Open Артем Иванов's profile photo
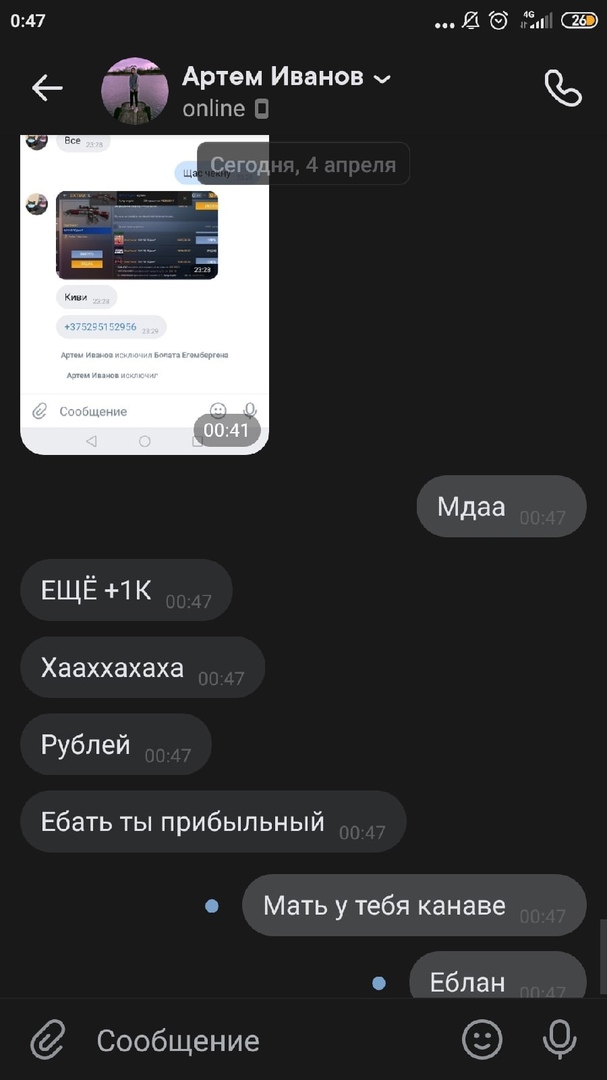The height and width of the screenshot is (1080, 607). [x=134, y=90]
